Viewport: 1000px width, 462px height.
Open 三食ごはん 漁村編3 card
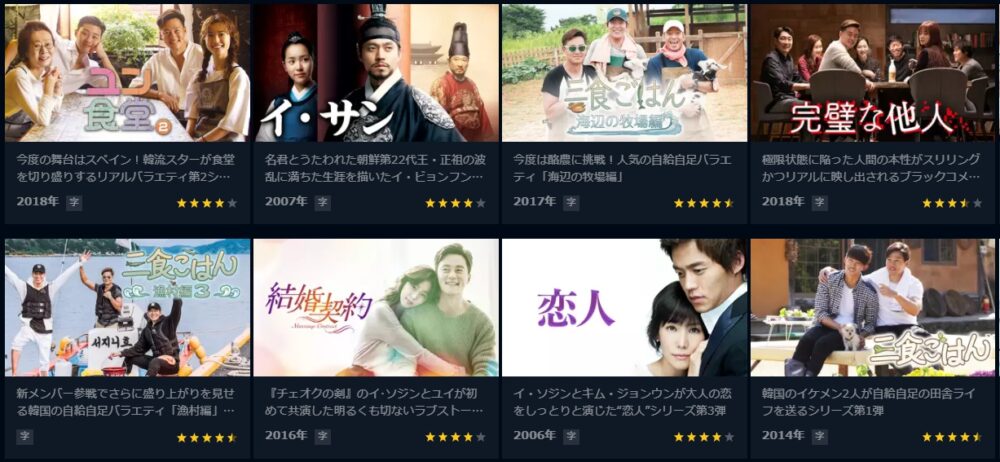(x=127, y=307)
